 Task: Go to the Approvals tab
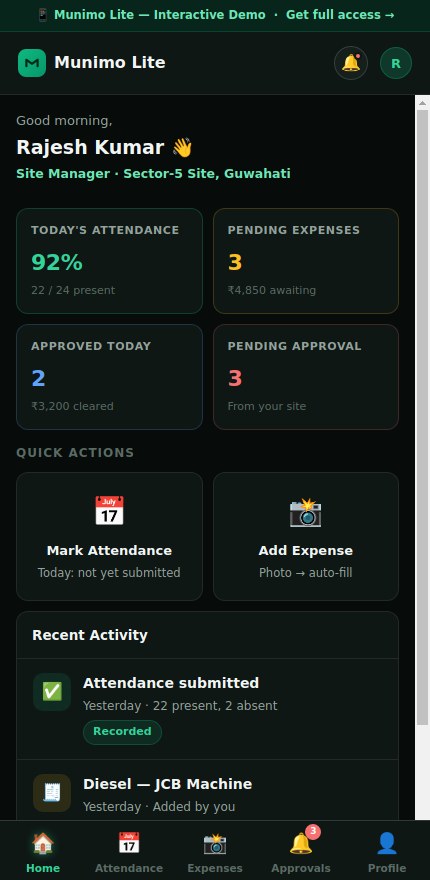pos(301,851)
